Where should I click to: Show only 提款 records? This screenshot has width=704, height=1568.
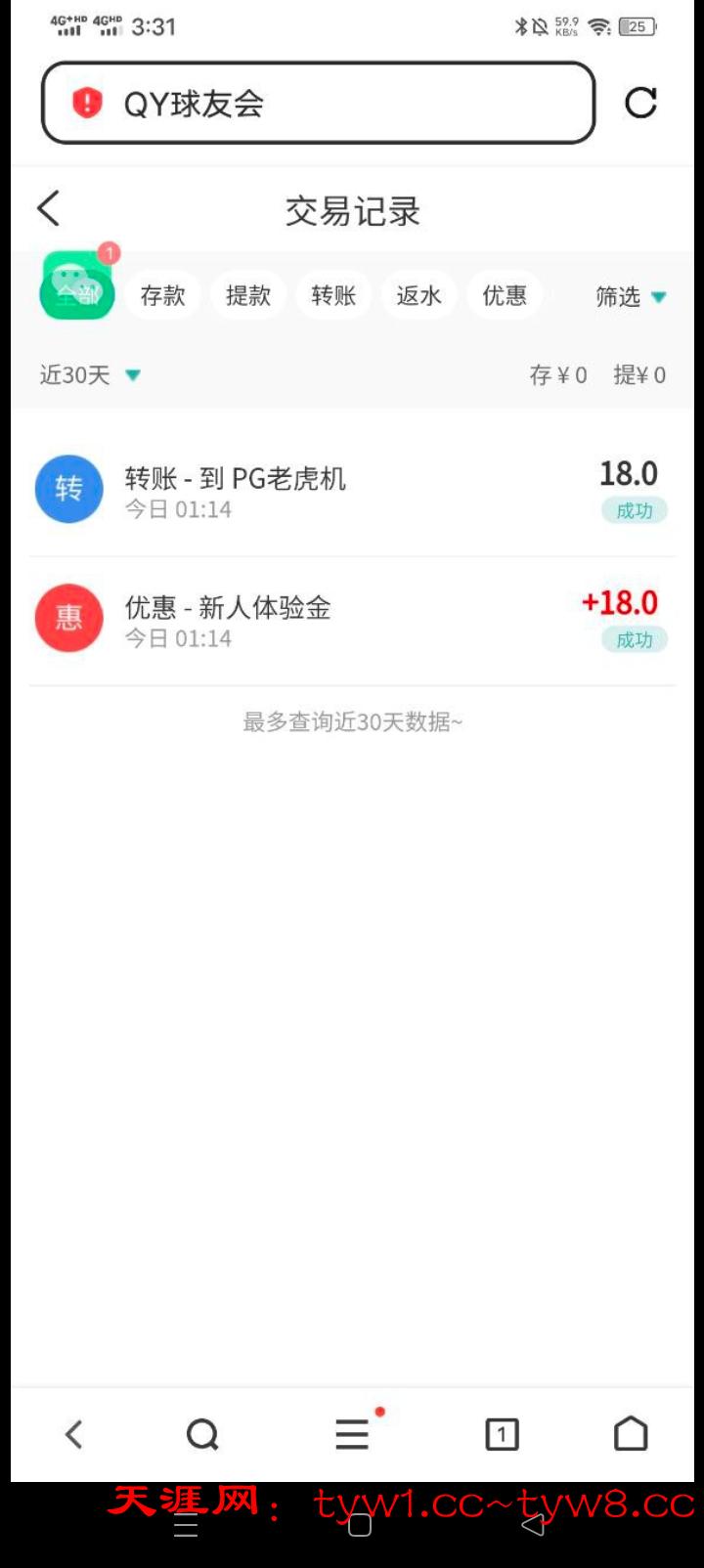click(248, 295)
